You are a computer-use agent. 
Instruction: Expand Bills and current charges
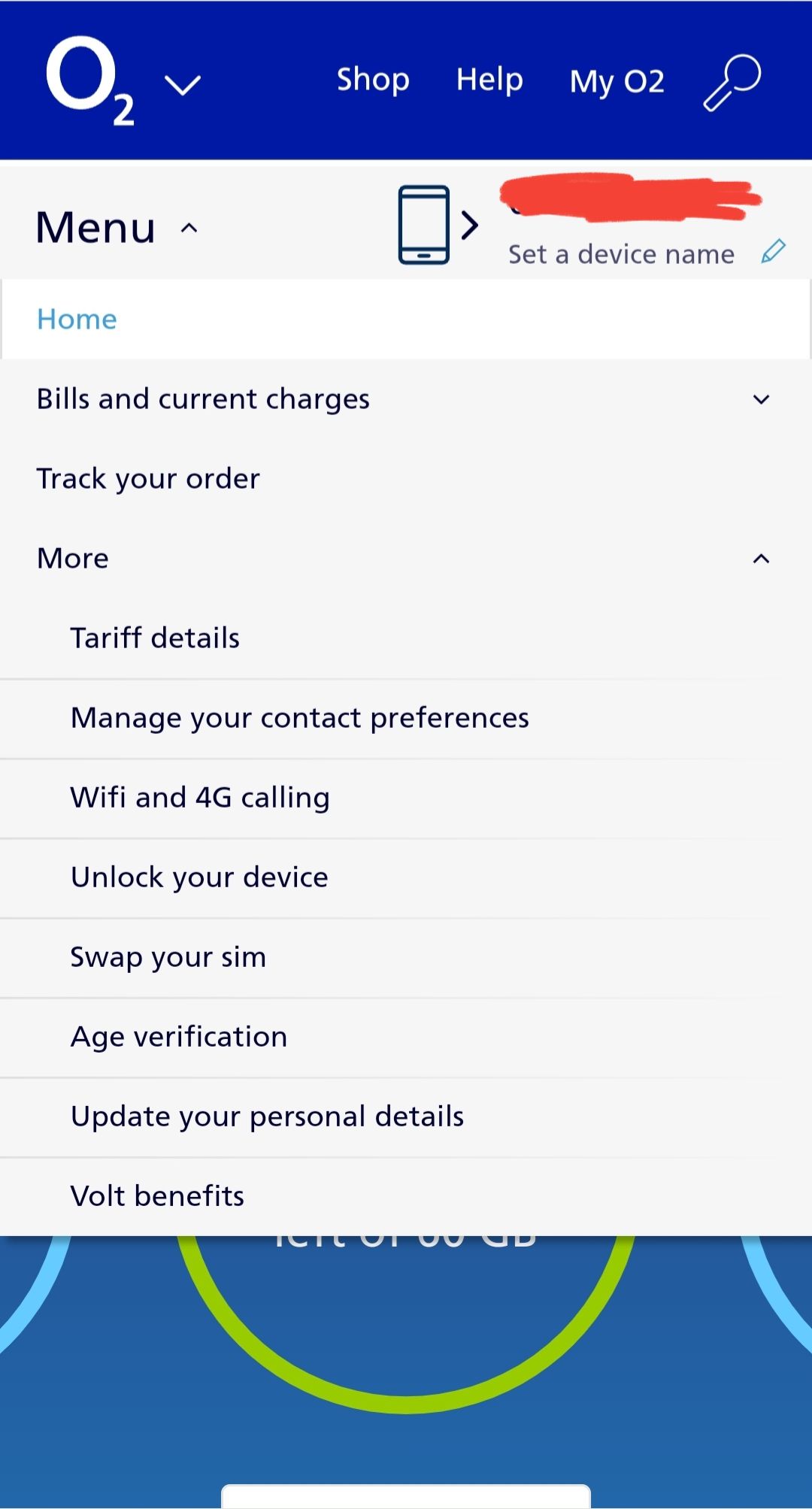coord(762,398)
